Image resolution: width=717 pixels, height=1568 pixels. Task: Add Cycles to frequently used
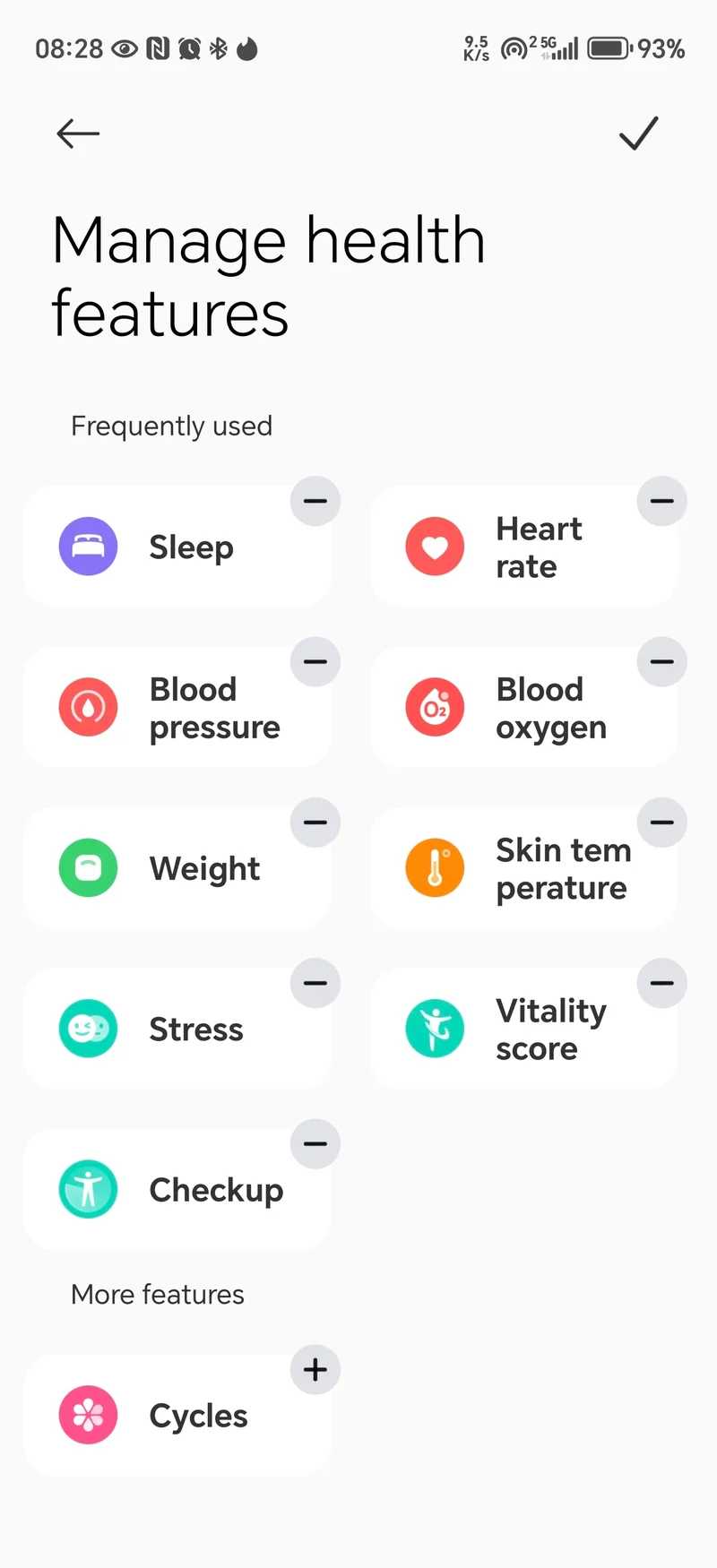(x=315, y=1369)
